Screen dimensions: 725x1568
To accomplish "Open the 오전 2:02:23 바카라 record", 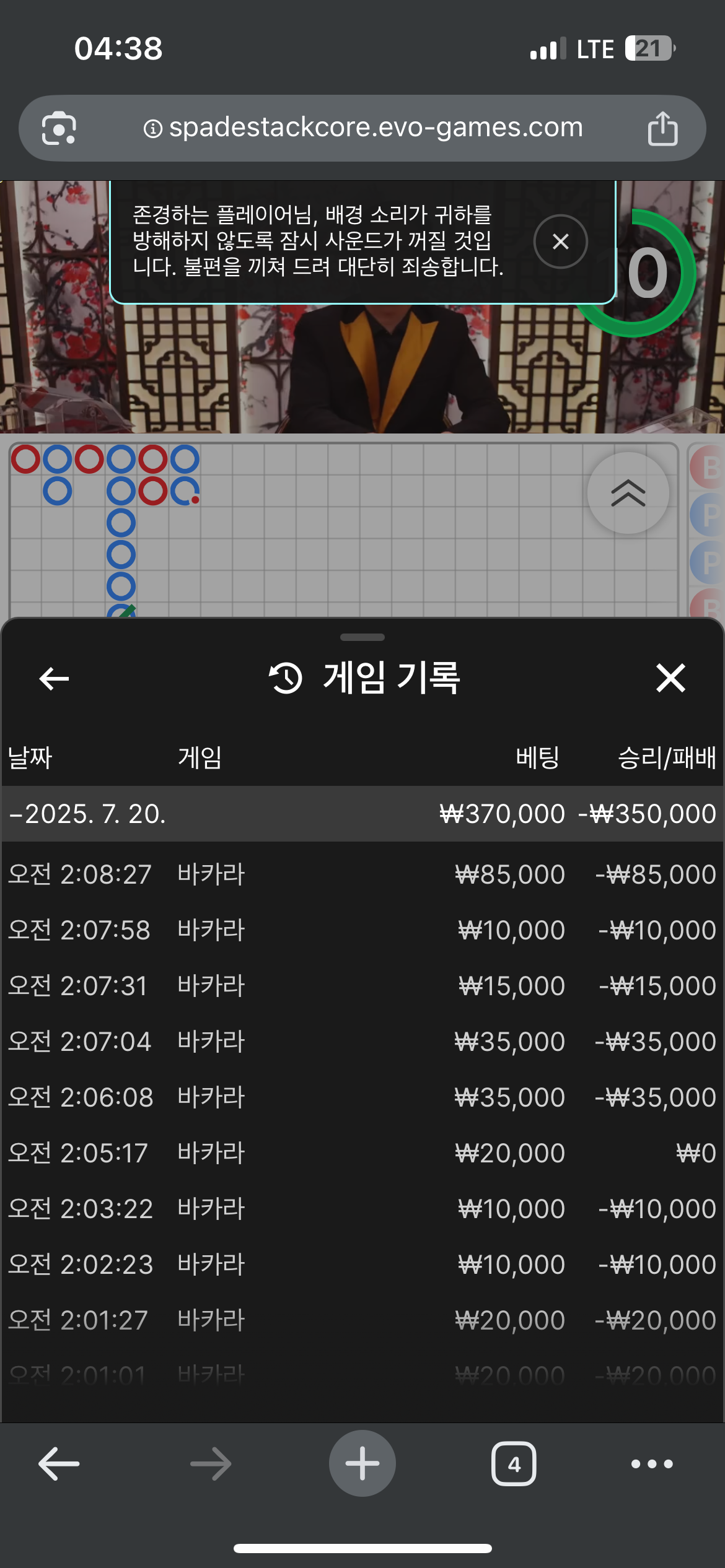I will [x=362, y=1265].
